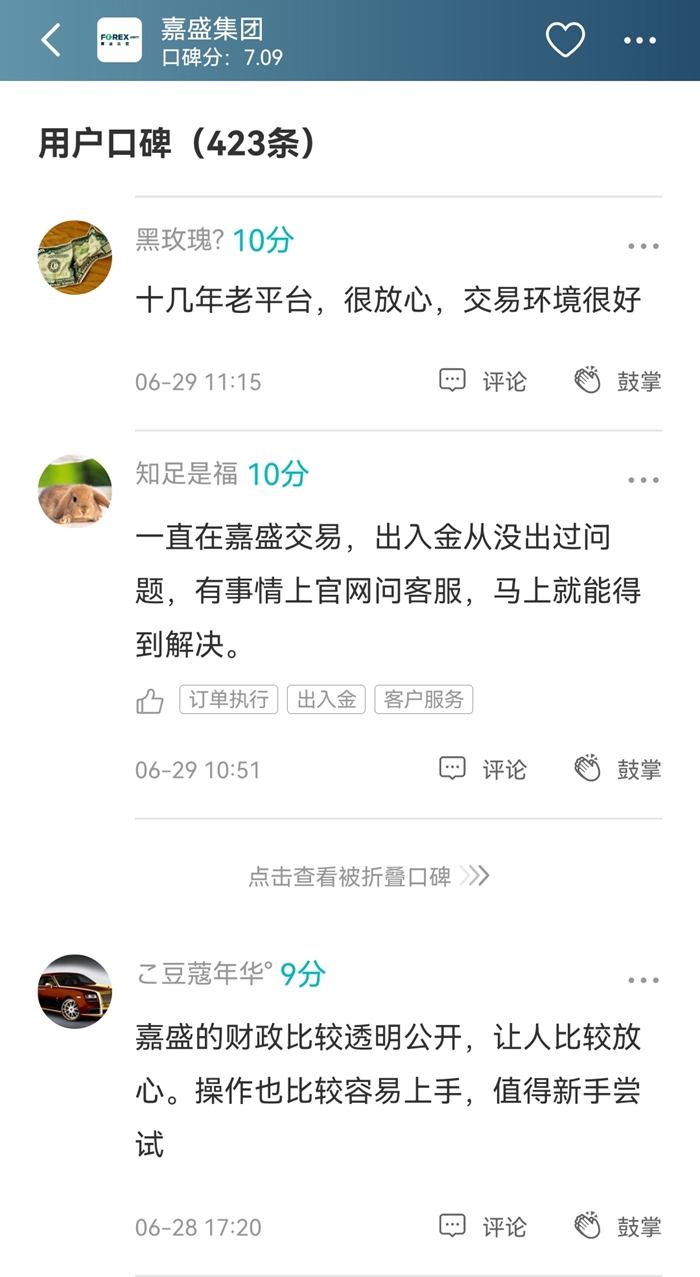The width and height of the screenshot is (700, 1277).
Task: View 黑玫瑰's profile avatar
Action: tap(75, 257)
